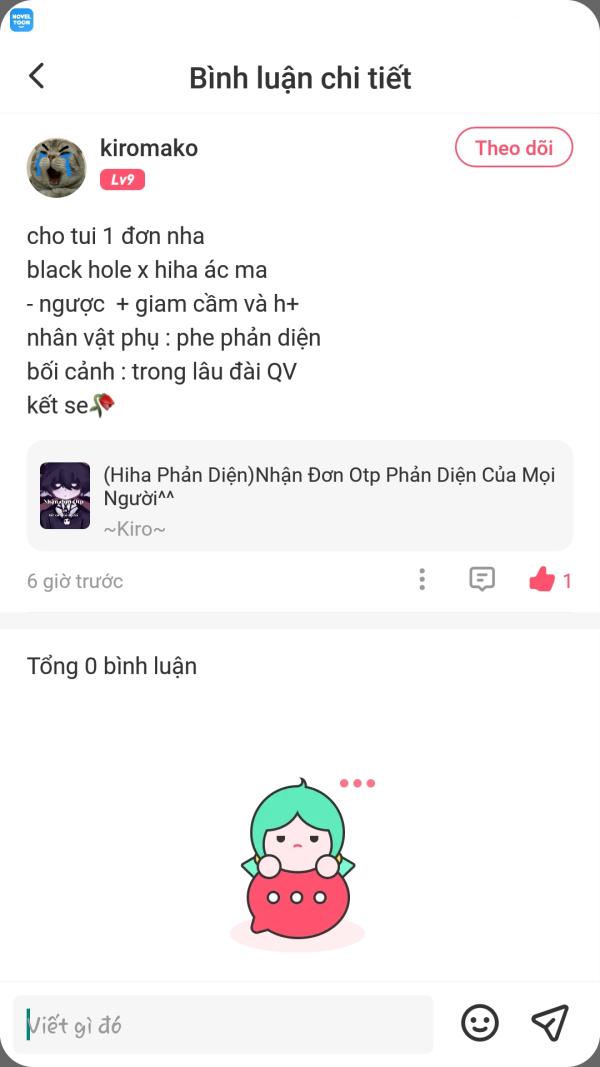Image resolution: width=600 pixels, height=1067 pixels.
Task: Focus the Viết gì đó text field
Action: [223, 1024]
